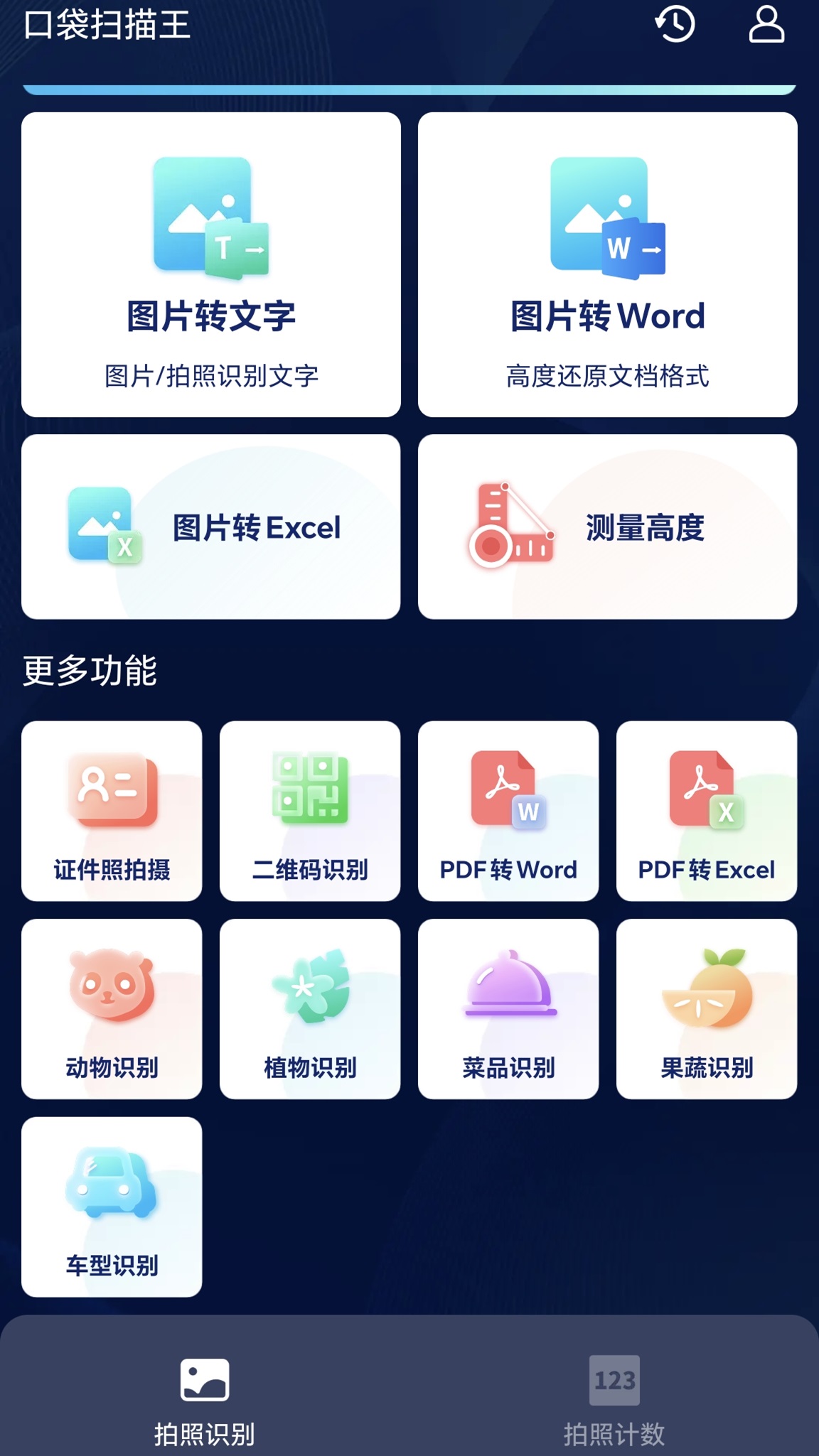Image resolution: width=819 pixels, height=1456 pixels.
Task: Open the 证件照拍摄 ID photo tool
Action: (x=111, y=810)
